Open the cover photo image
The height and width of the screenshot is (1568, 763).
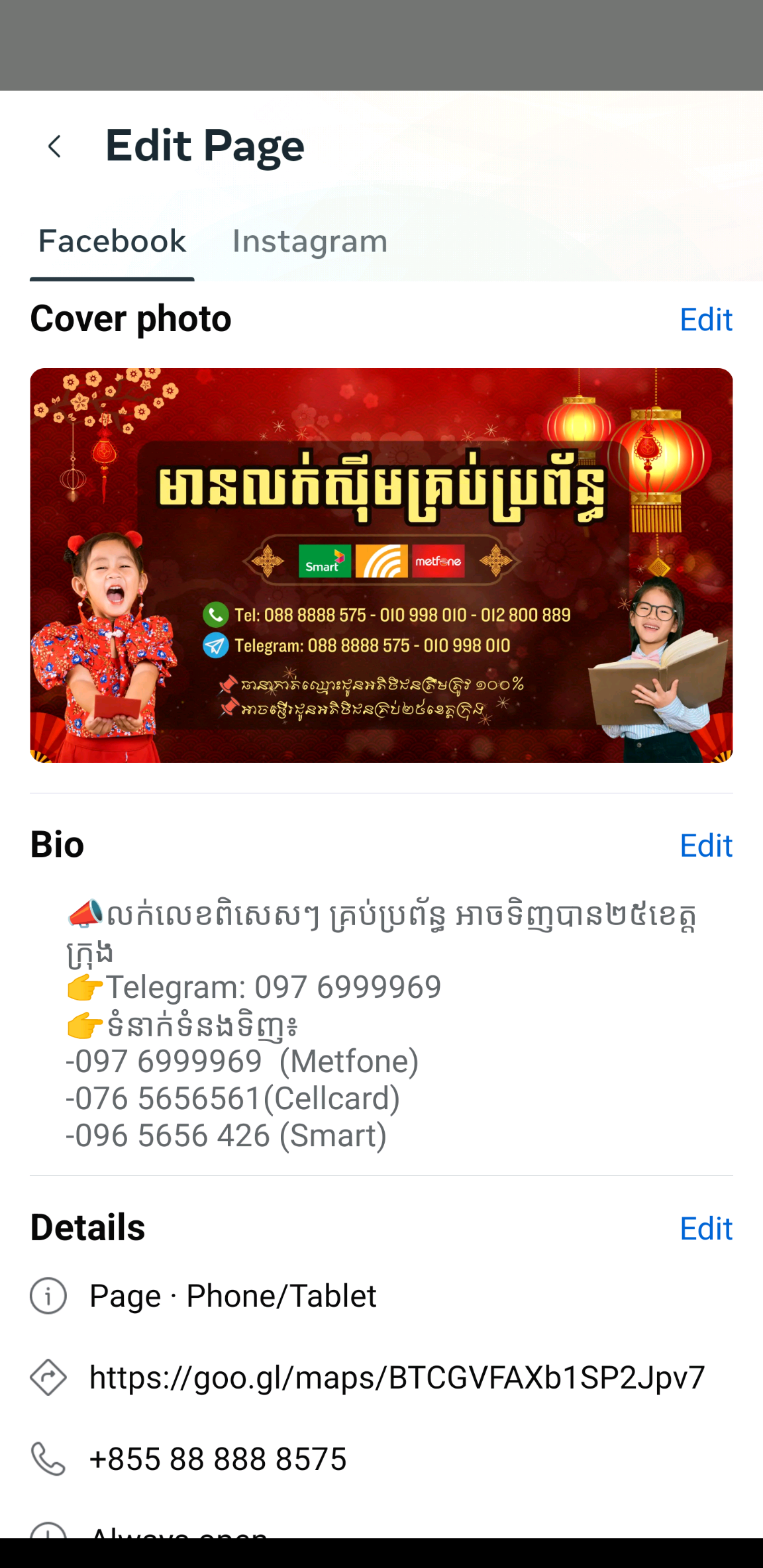pyautogui.click(x=381, y=565)
